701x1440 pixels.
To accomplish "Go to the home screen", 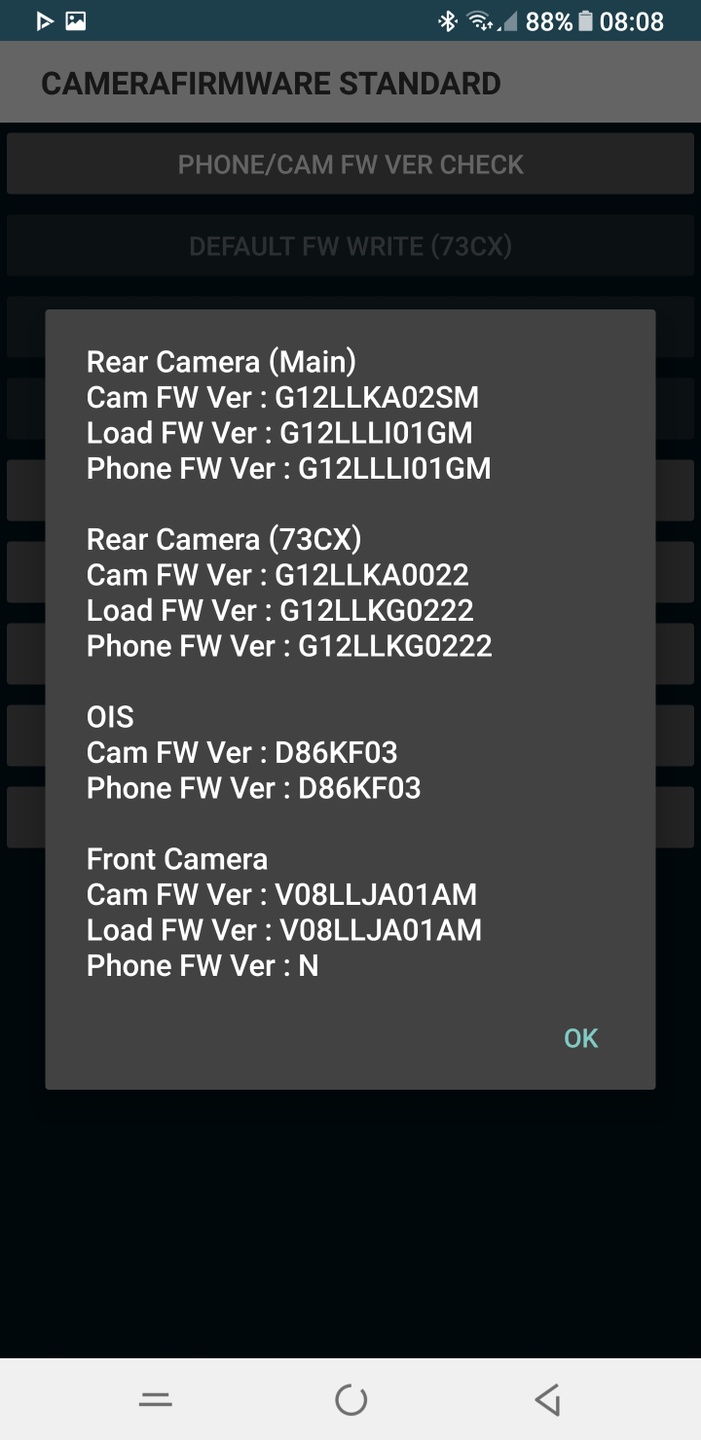I will 351,1400.
